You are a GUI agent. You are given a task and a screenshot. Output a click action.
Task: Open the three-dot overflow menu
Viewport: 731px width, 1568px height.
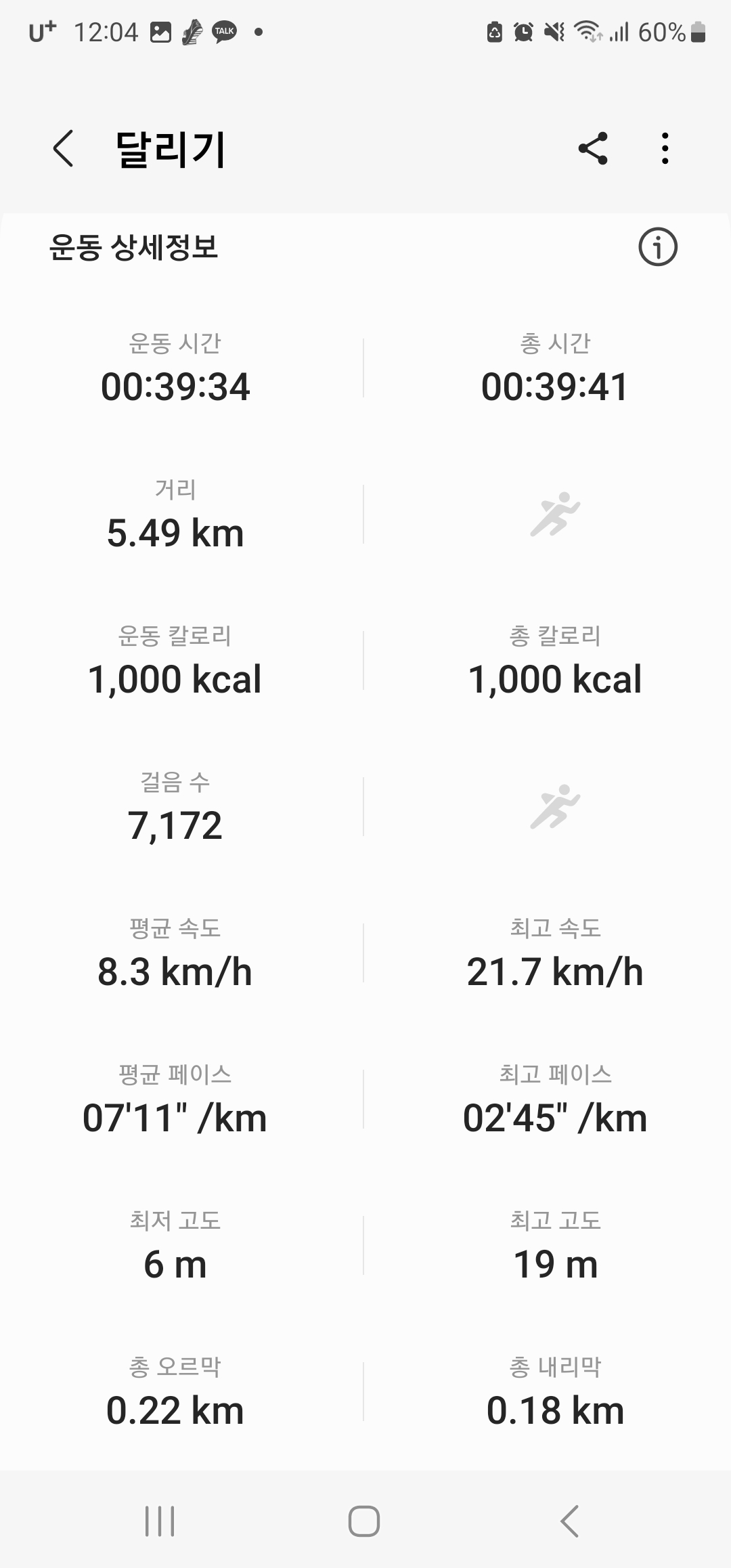(665, 148)
